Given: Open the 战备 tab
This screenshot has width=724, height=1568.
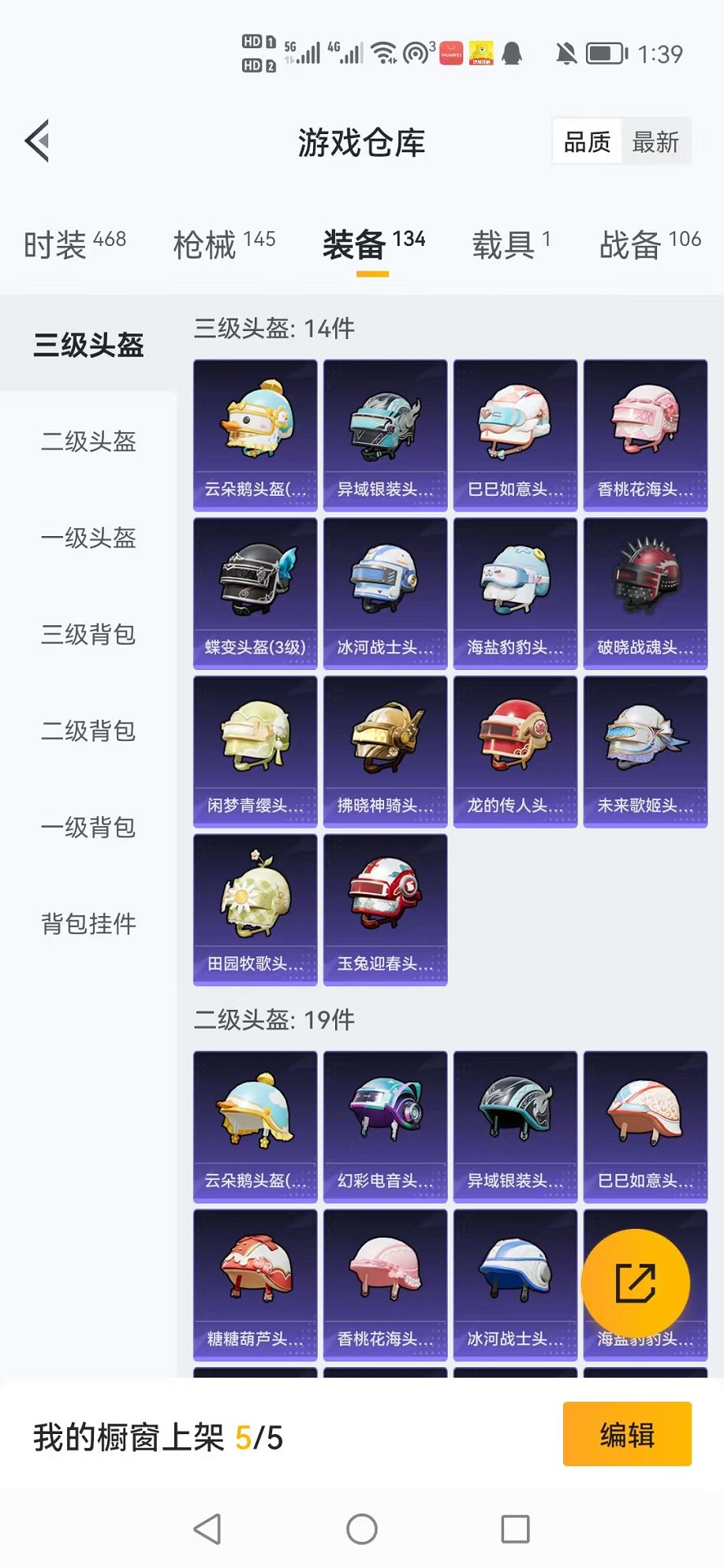Looking at the screenshot, I should point(650,244).
